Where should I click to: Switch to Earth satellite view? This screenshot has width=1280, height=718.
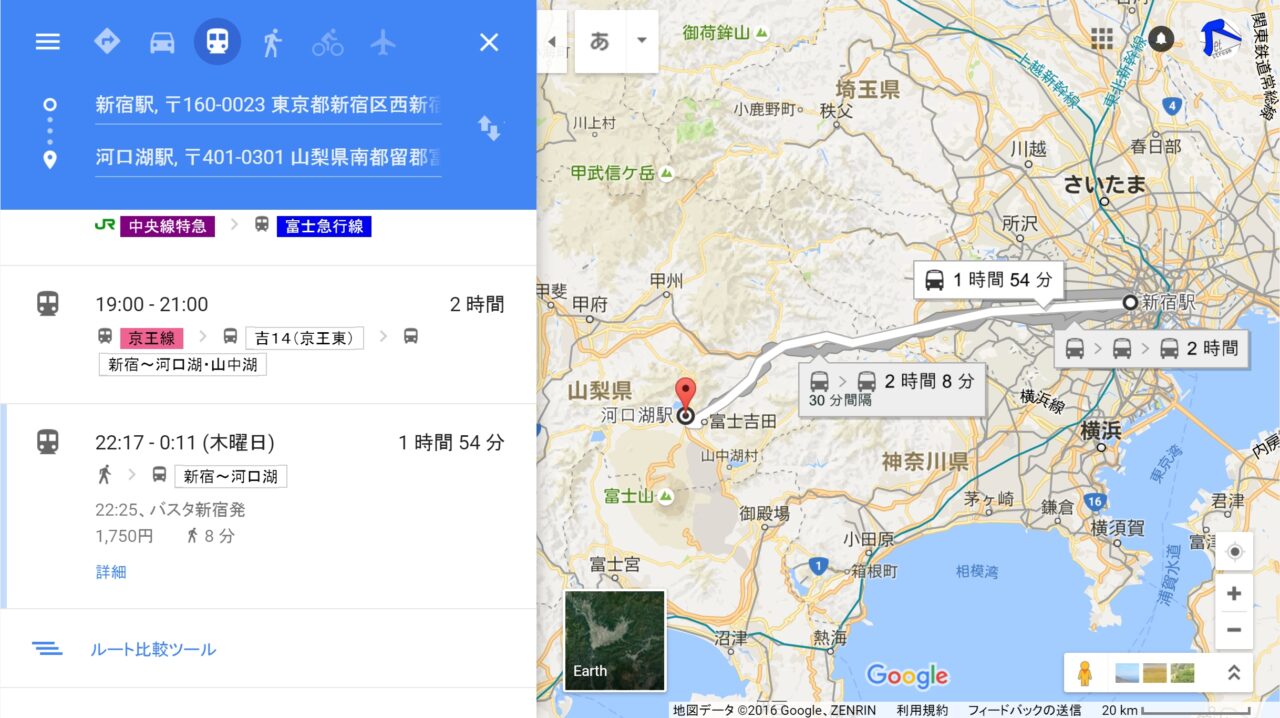(614, 640)
